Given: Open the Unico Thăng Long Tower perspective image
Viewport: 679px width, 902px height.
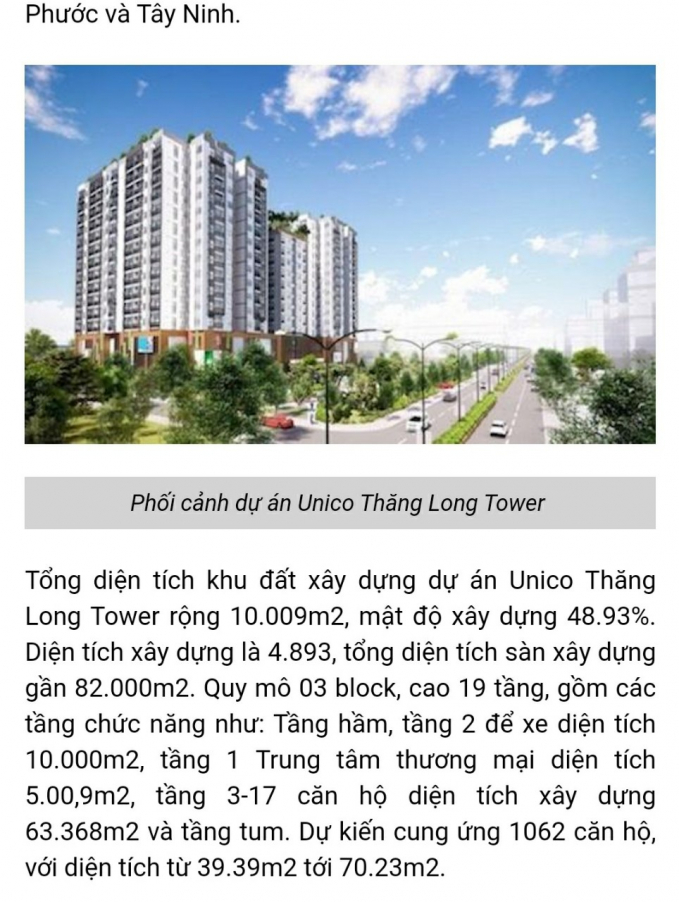Looking at the screenshot, I should click(340, 254).
